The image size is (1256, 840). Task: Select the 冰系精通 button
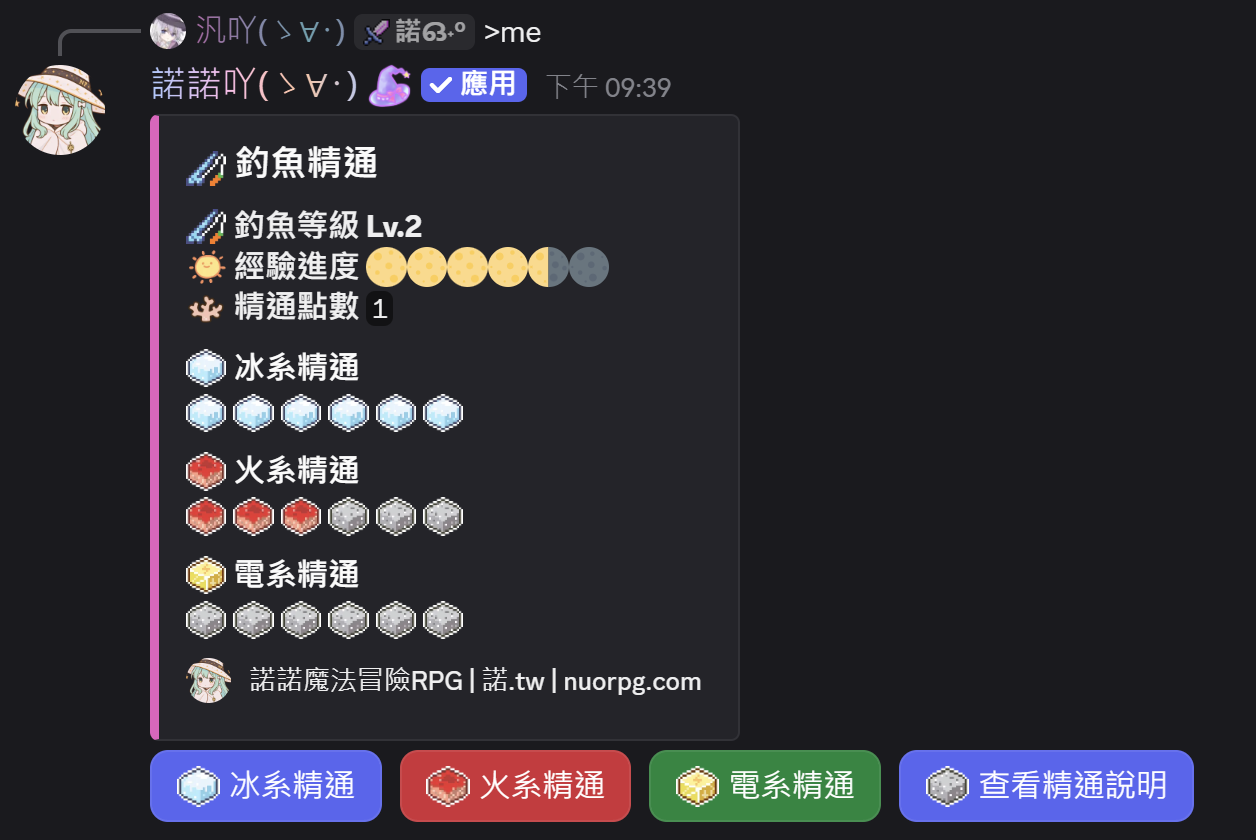click(x=266, y=786)
